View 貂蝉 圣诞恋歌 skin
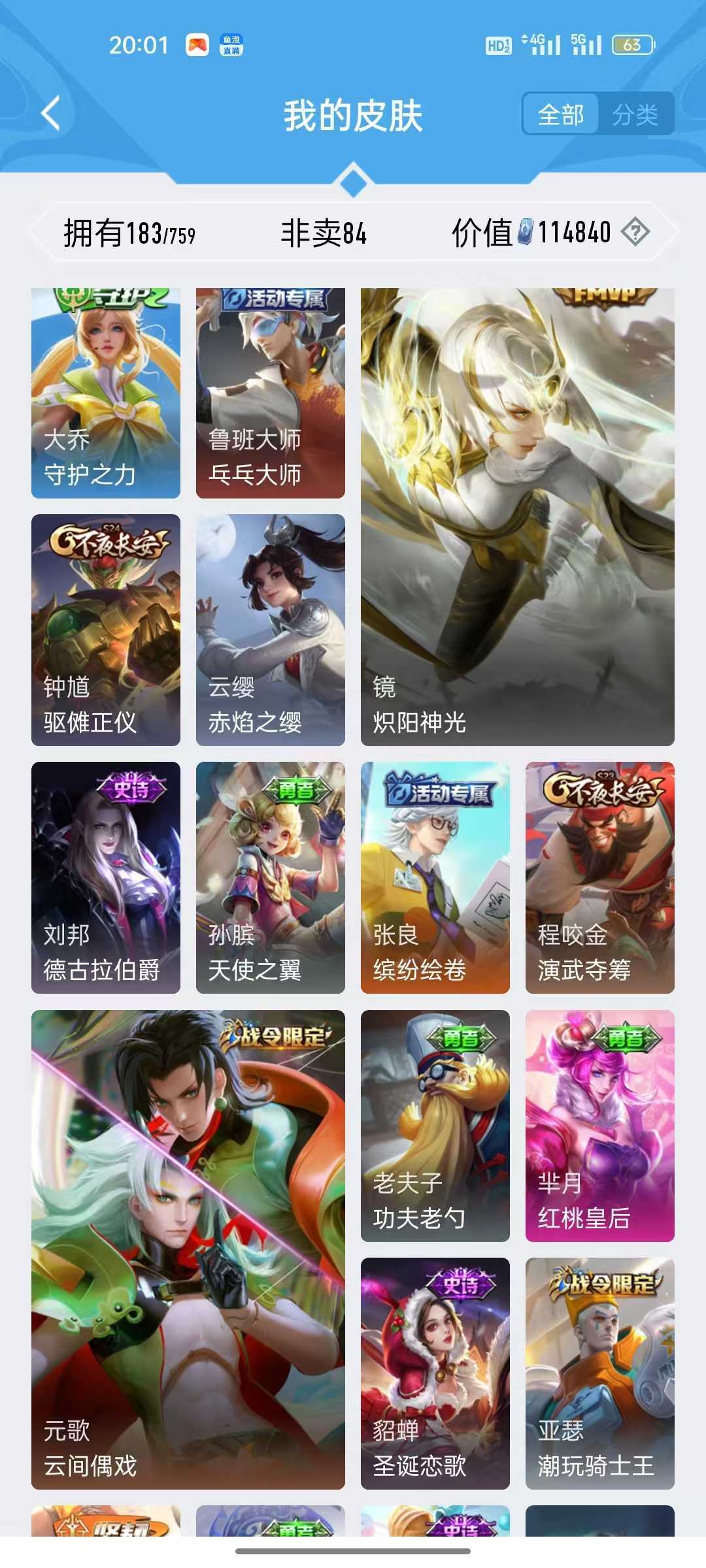706x1568 pixels. coord(435,1373)
